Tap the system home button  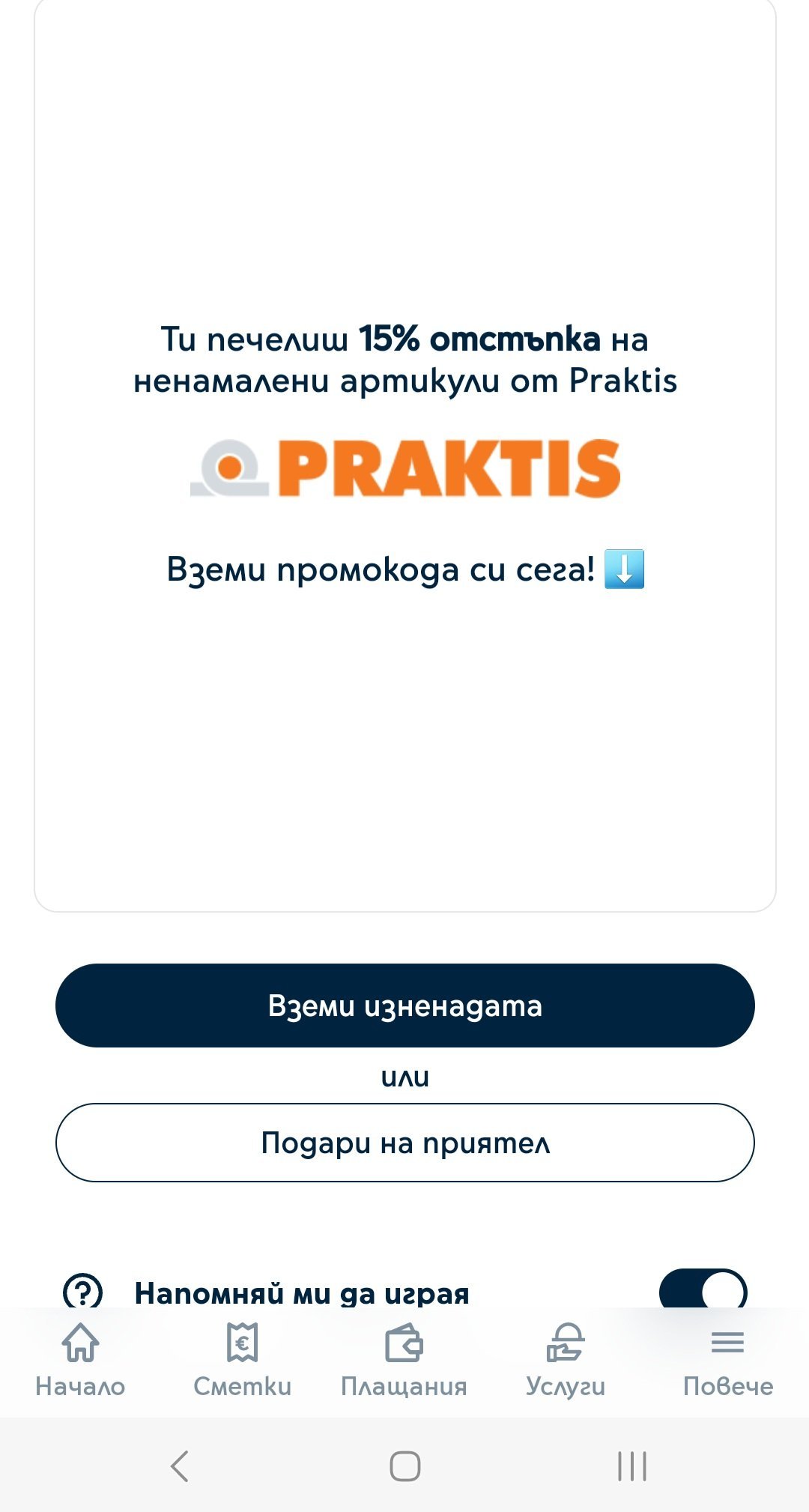click(404, 1466)
